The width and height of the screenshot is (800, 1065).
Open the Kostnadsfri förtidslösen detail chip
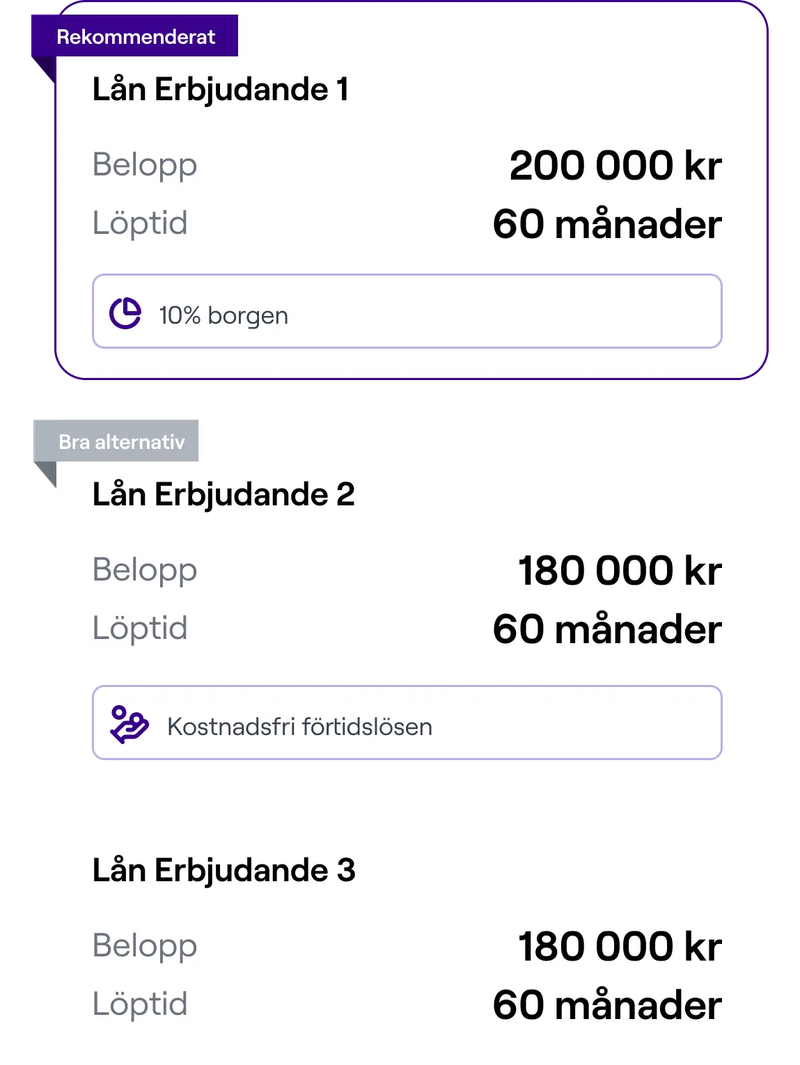407,722
